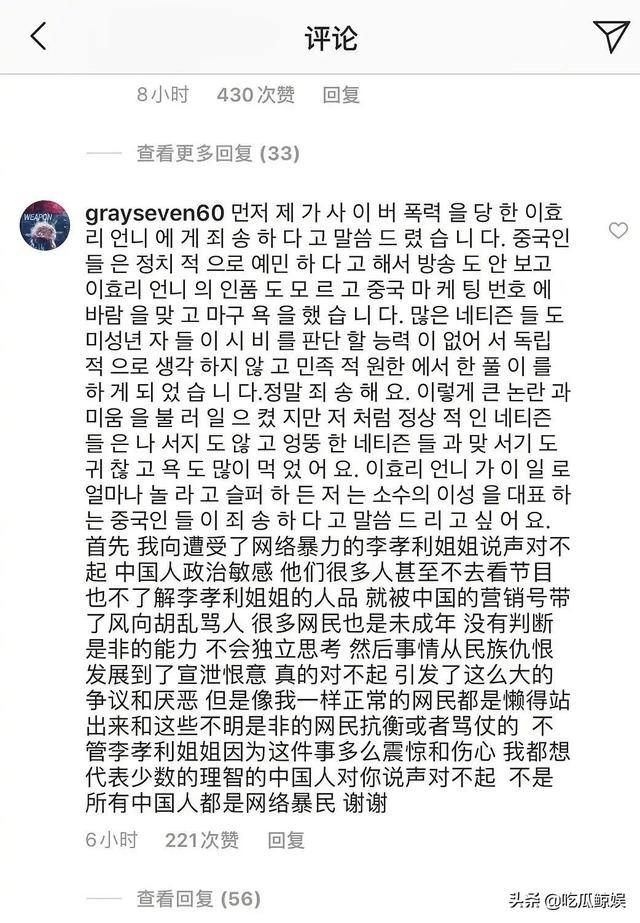640x923 pixels.
Task: Reply to the comment with 221次赞
Action: pos(284,839)
